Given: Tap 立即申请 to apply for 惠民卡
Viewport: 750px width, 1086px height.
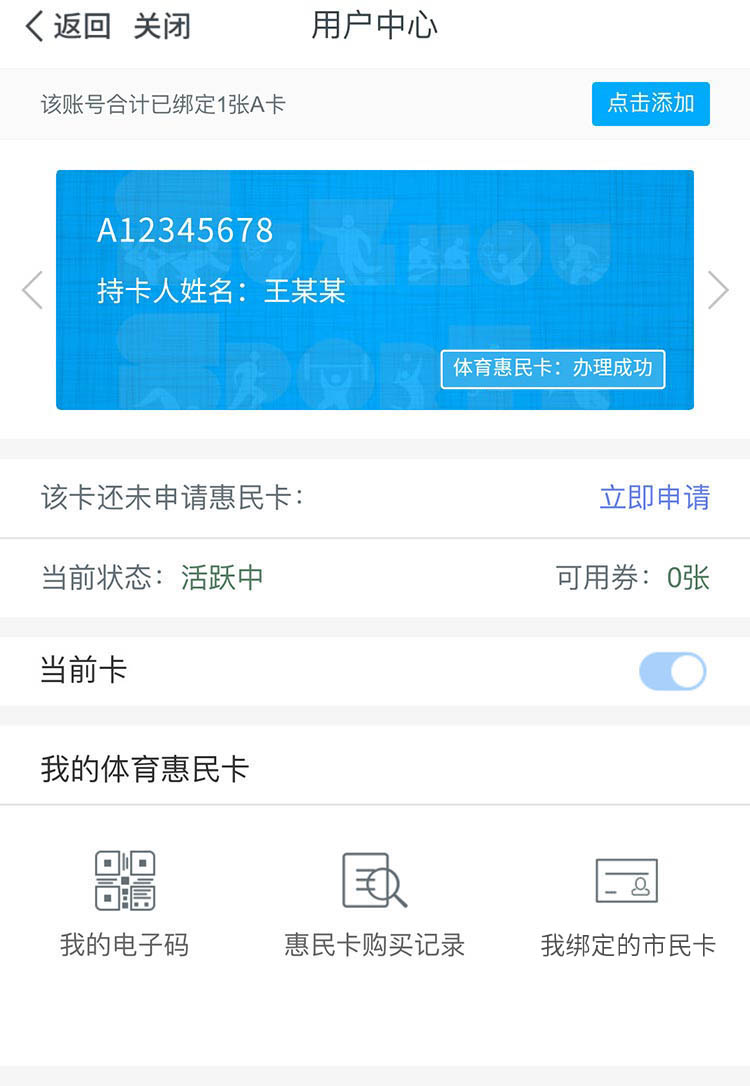Looking at the screenshot, I should click(654, 497).
